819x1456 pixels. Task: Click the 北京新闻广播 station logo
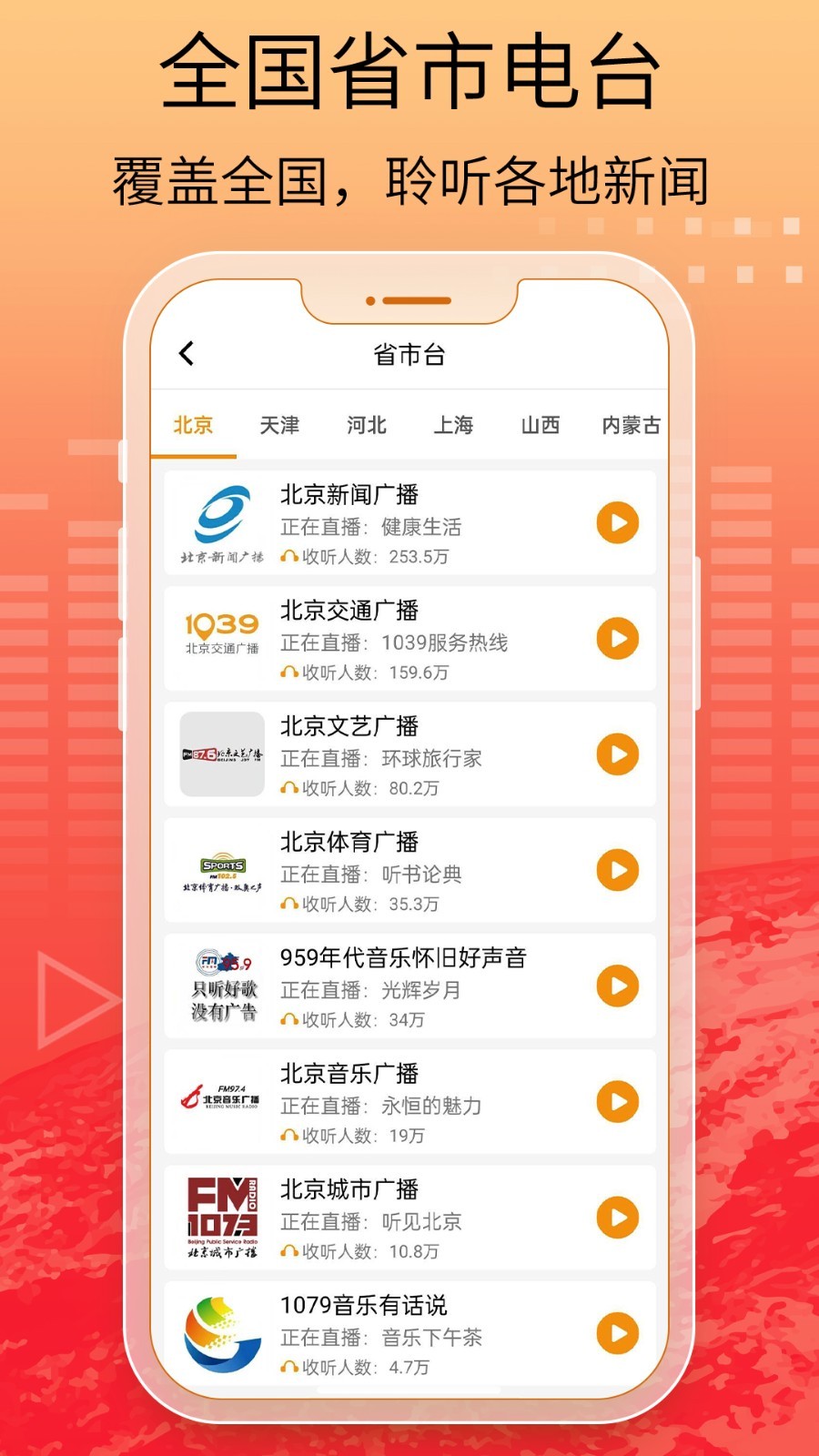point(219,523)
